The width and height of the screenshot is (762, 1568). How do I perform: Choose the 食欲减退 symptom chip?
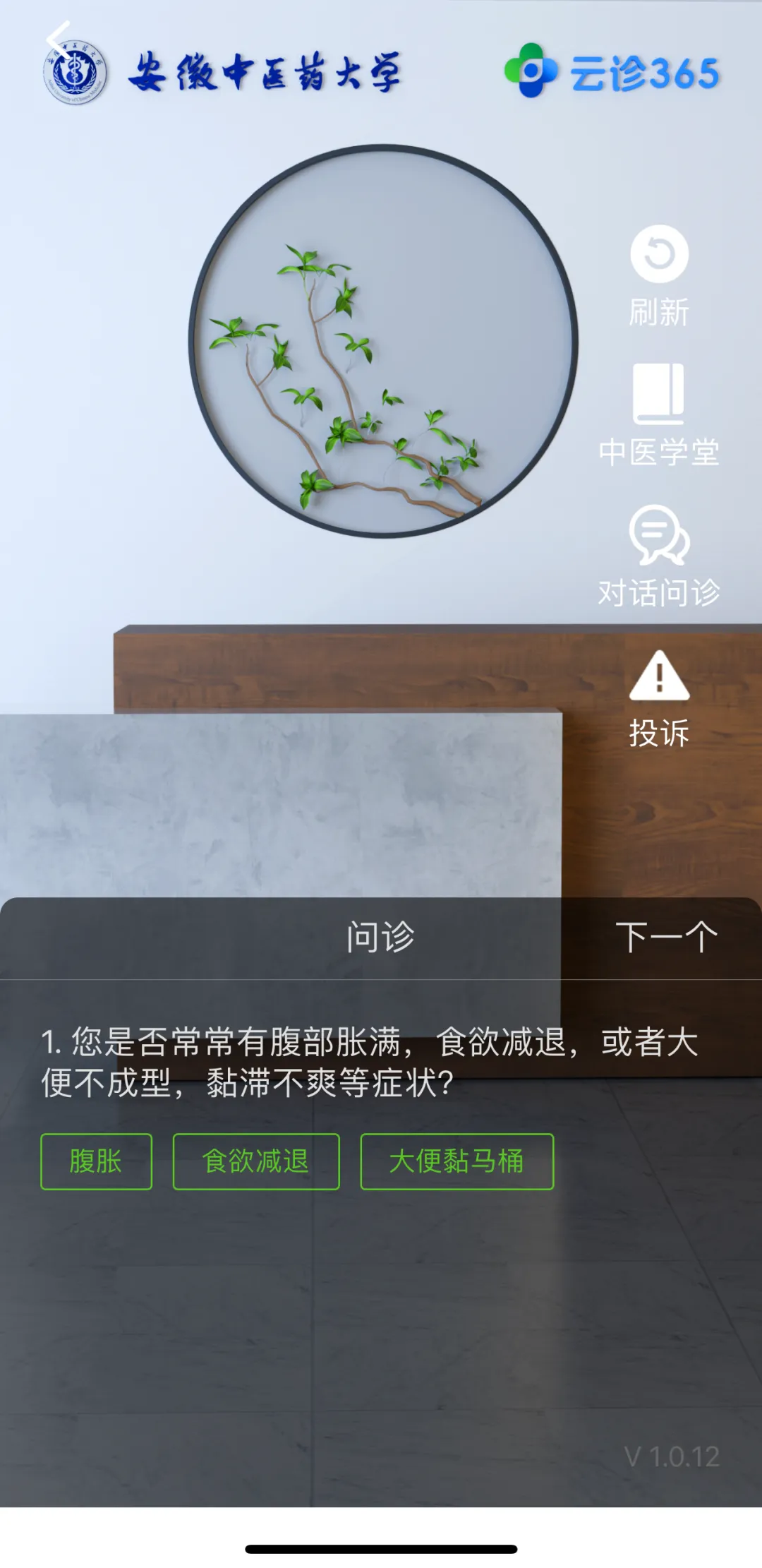click(x=256, y=1161)
